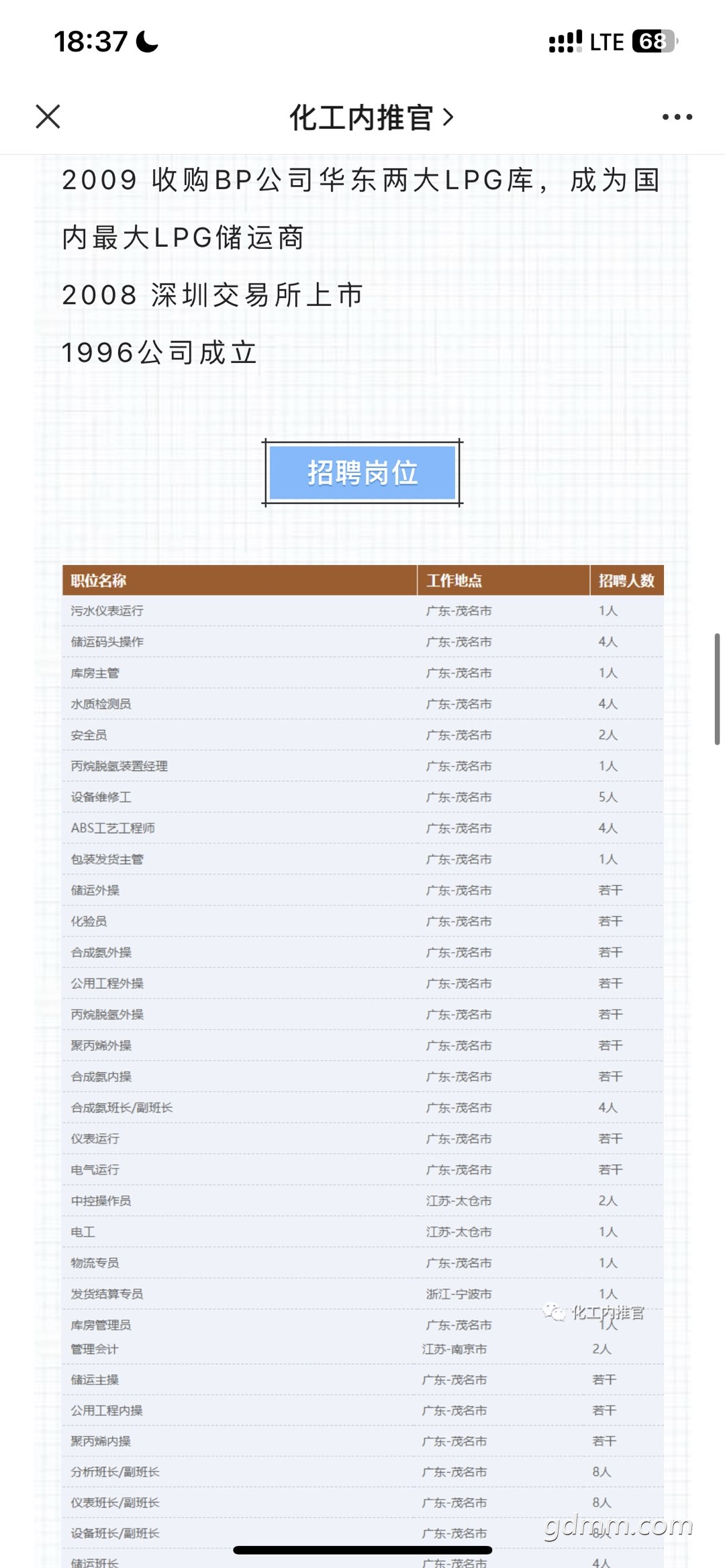Open the 化工内推官 account page
Screen dimensions: 725x1568
(371, 117)
